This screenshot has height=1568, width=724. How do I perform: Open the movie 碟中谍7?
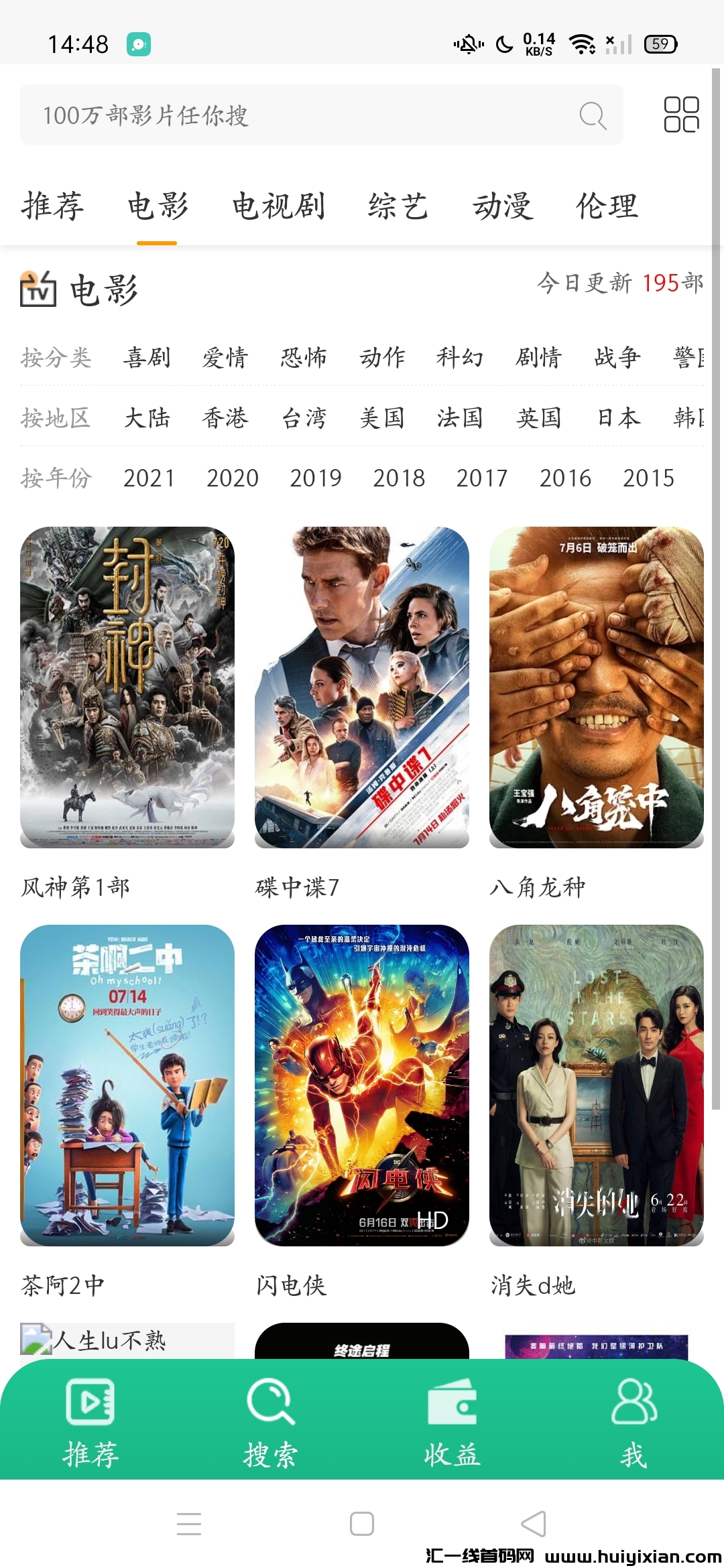[x=362, y=687]
